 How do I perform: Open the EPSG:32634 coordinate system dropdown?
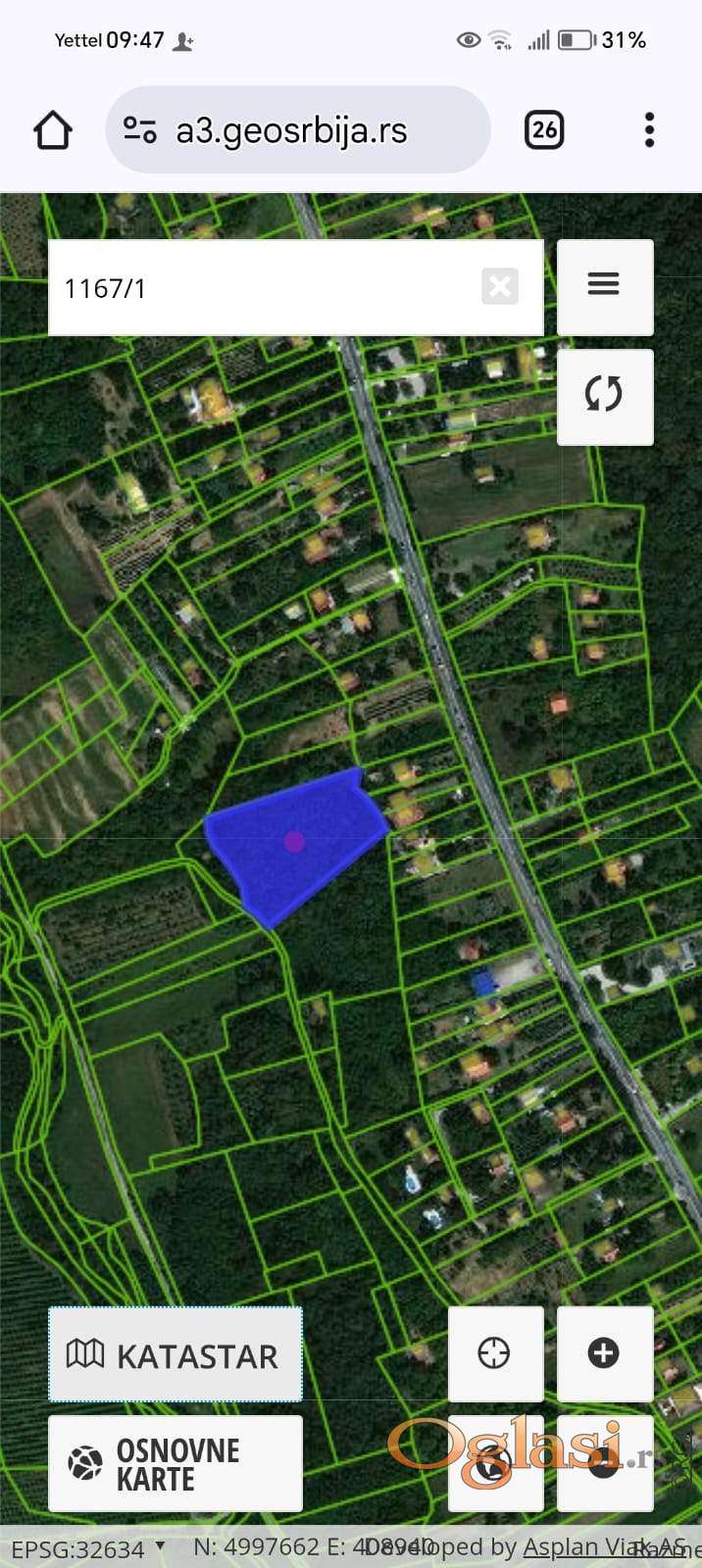click(86, 1549)
